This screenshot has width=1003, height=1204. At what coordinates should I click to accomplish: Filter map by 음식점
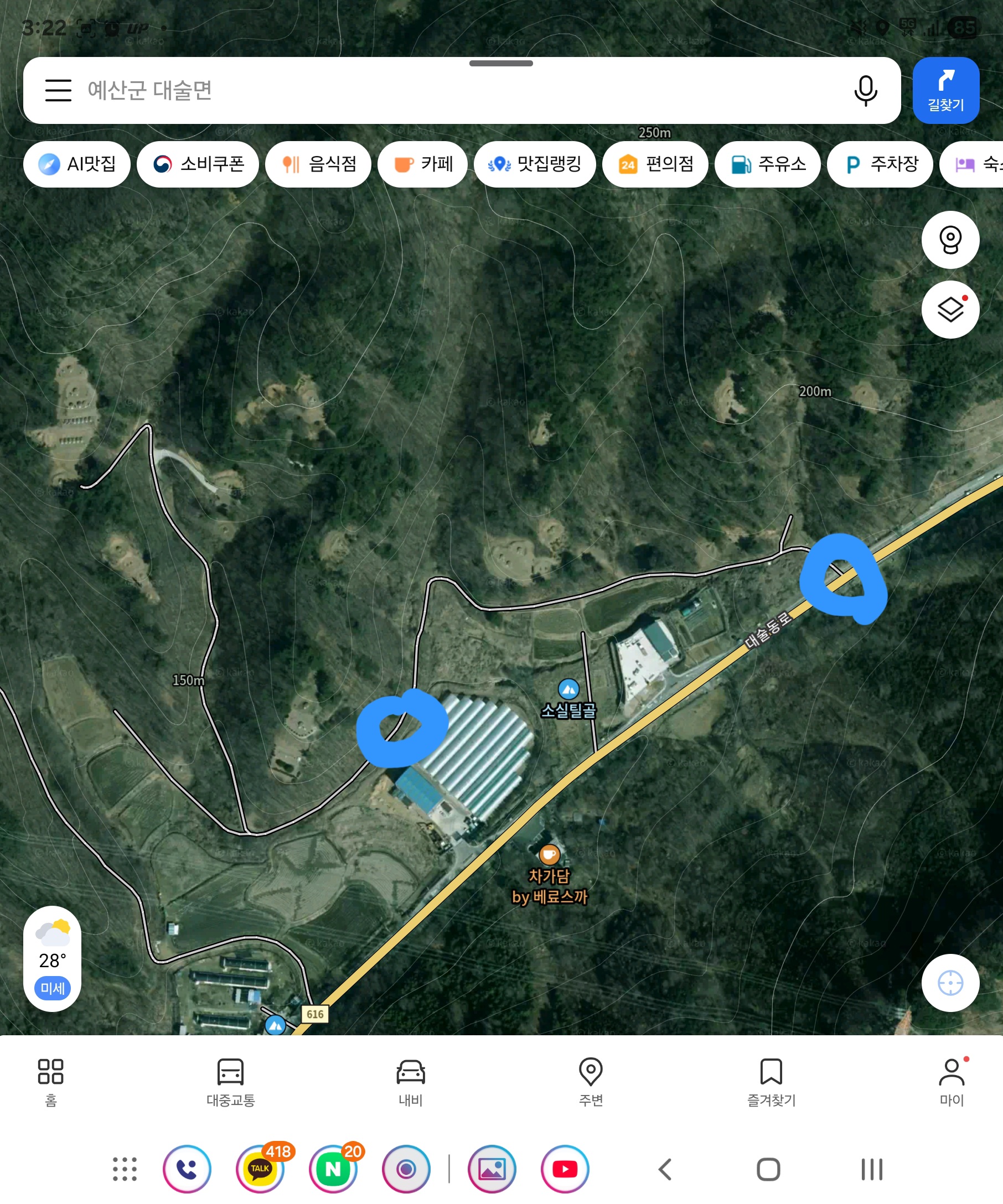[x=318, y=164]
